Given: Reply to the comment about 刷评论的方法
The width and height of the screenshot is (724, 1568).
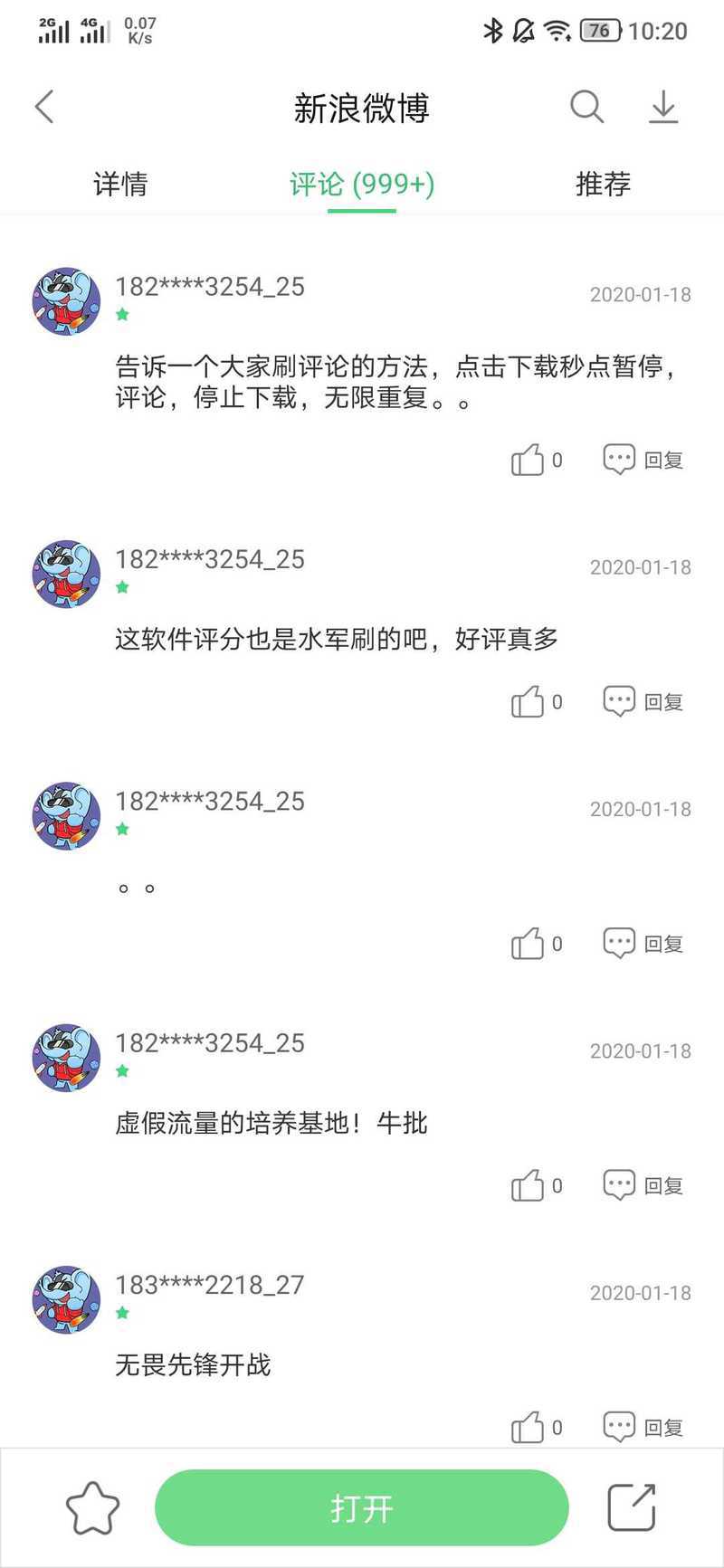Looking at the screenshot, I should pos(643,460).
